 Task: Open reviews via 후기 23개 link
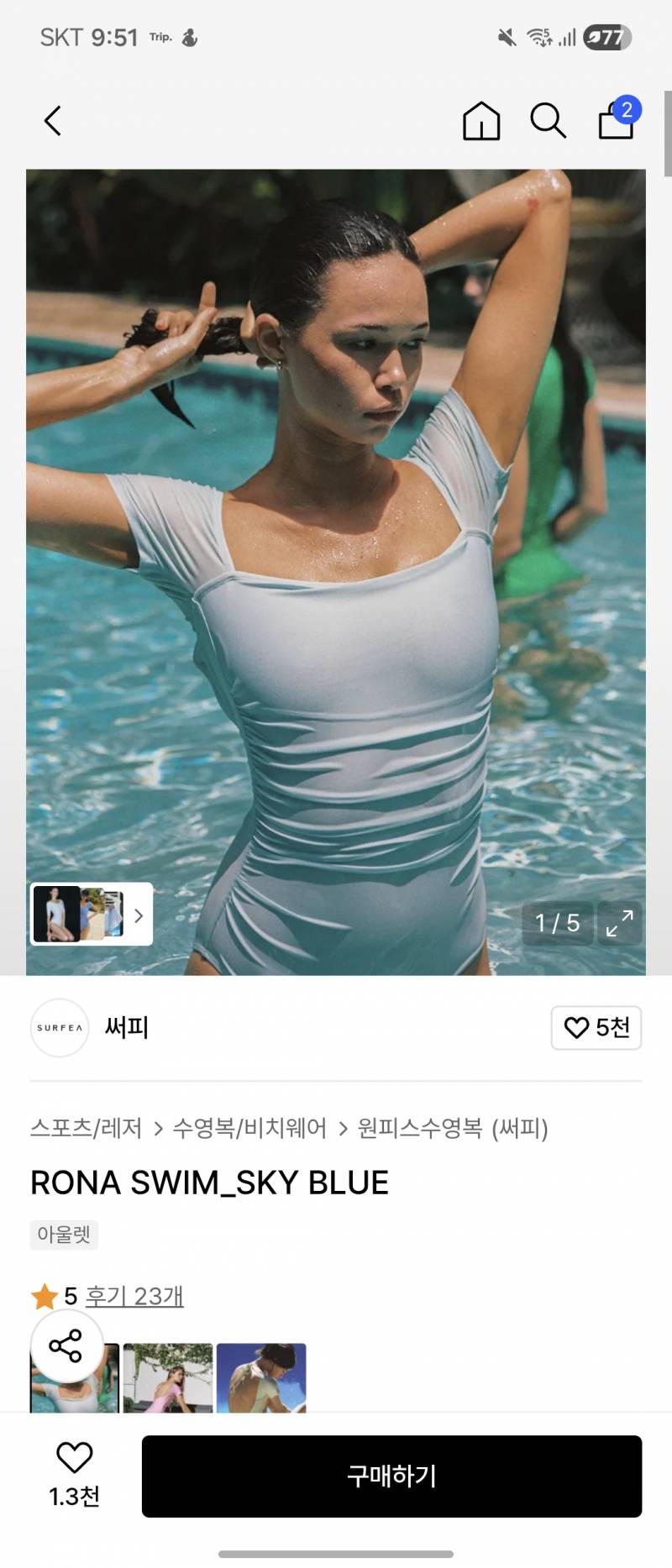coord(134,1297)
